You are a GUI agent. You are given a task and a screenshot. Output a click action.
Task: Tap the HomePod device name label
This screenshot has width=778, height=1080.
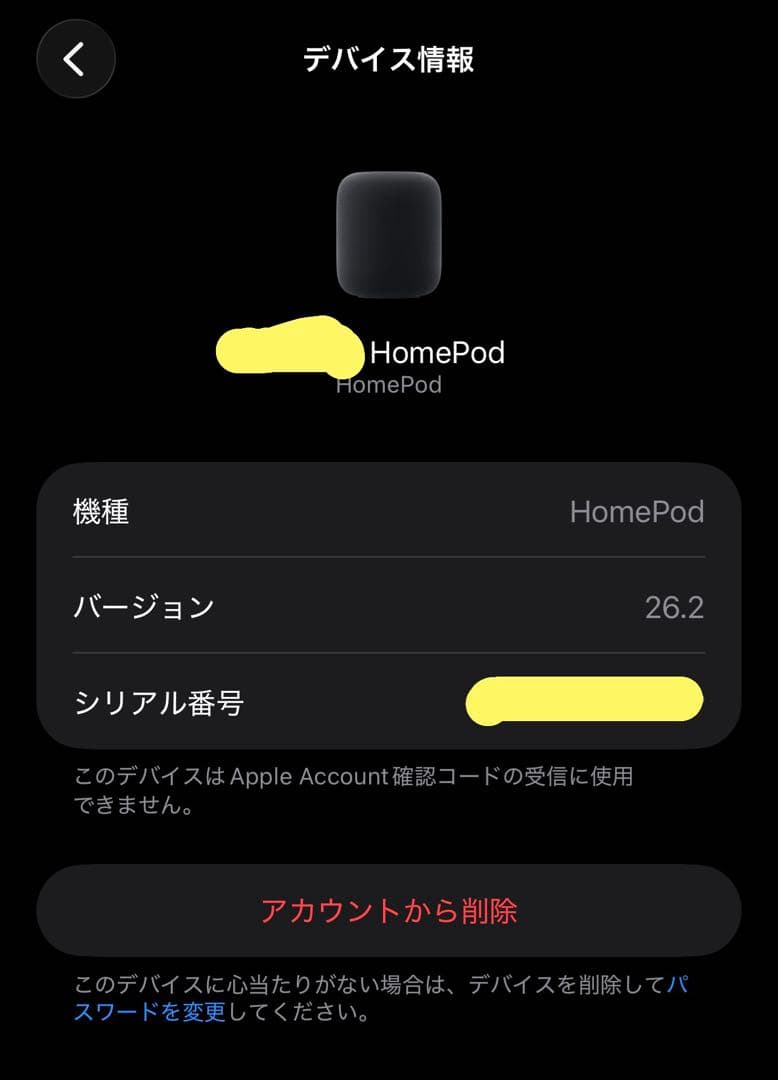[x=438, y=352]
